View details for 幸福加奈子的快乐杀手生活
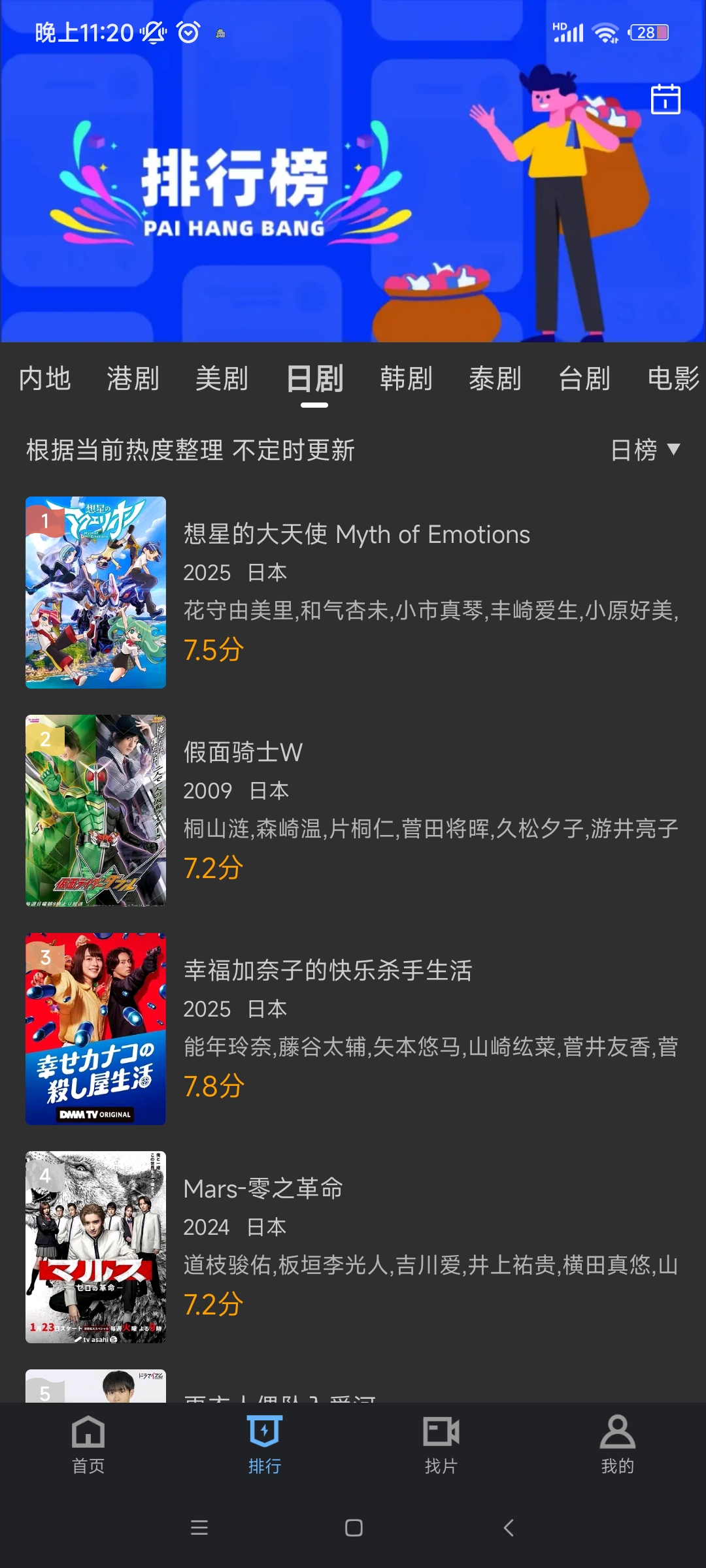Viewport: 706px width, 1568px height. tap(328, 971)
